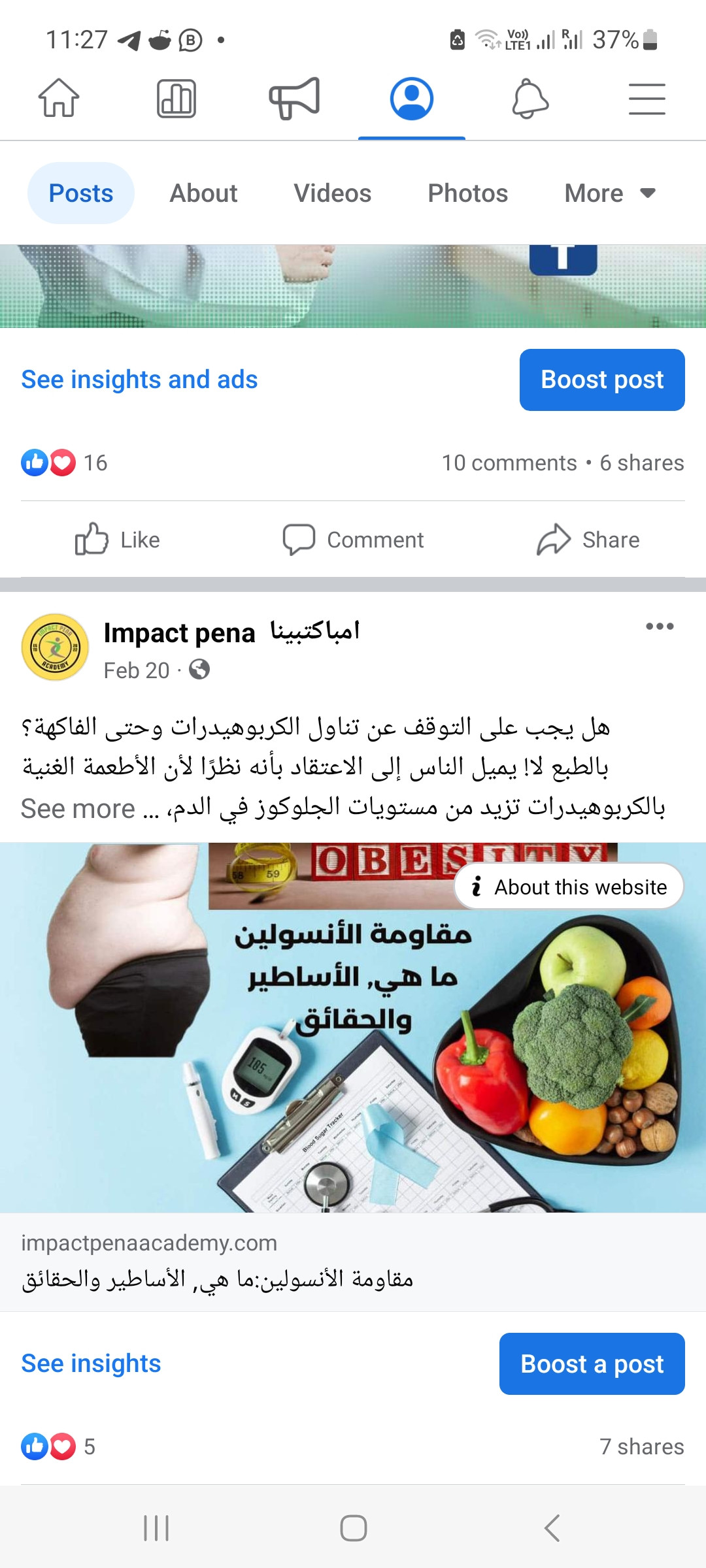Go to the home feed icon
The image size is (706, 1568).
(x=59, y=99)
